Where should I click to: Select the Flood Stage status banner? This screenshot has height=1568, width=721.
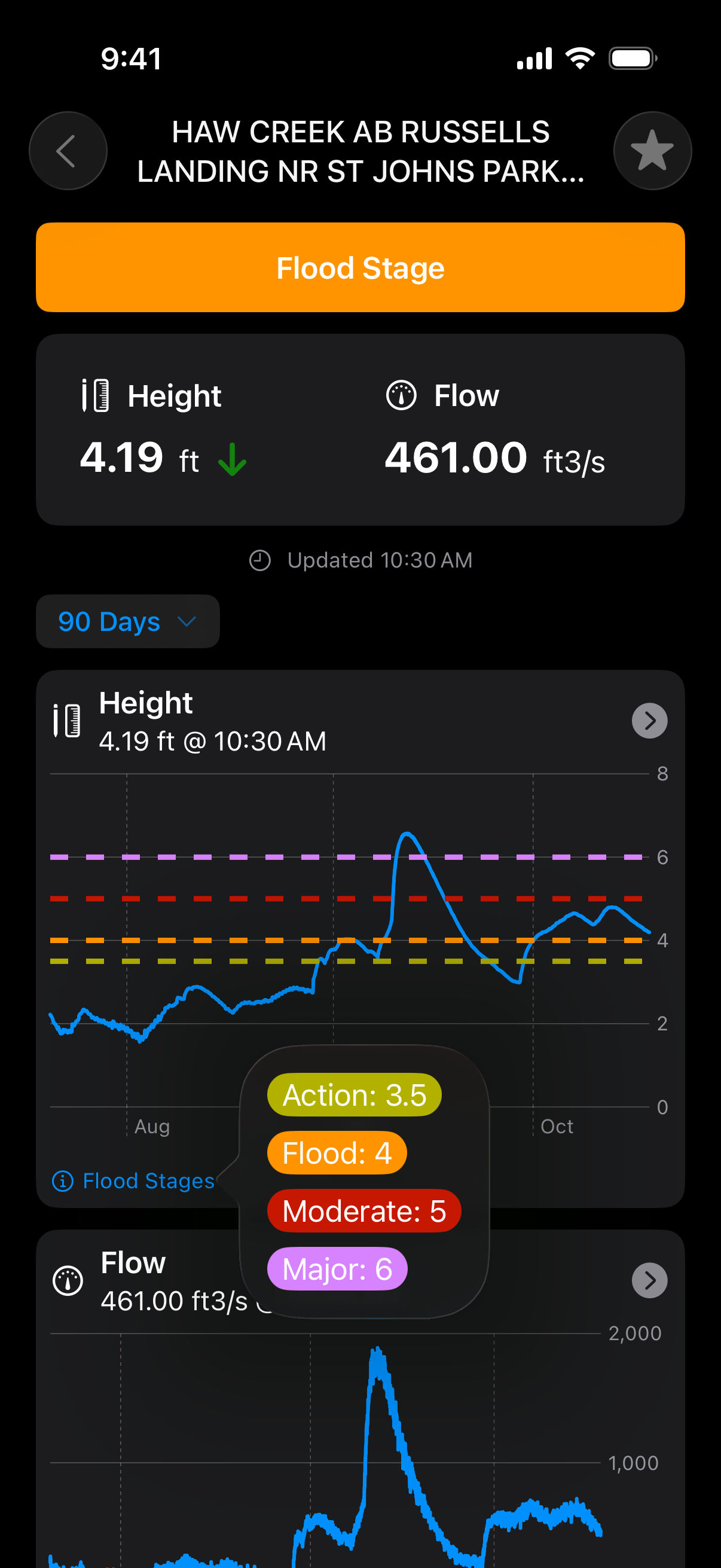tap(360, 267)
